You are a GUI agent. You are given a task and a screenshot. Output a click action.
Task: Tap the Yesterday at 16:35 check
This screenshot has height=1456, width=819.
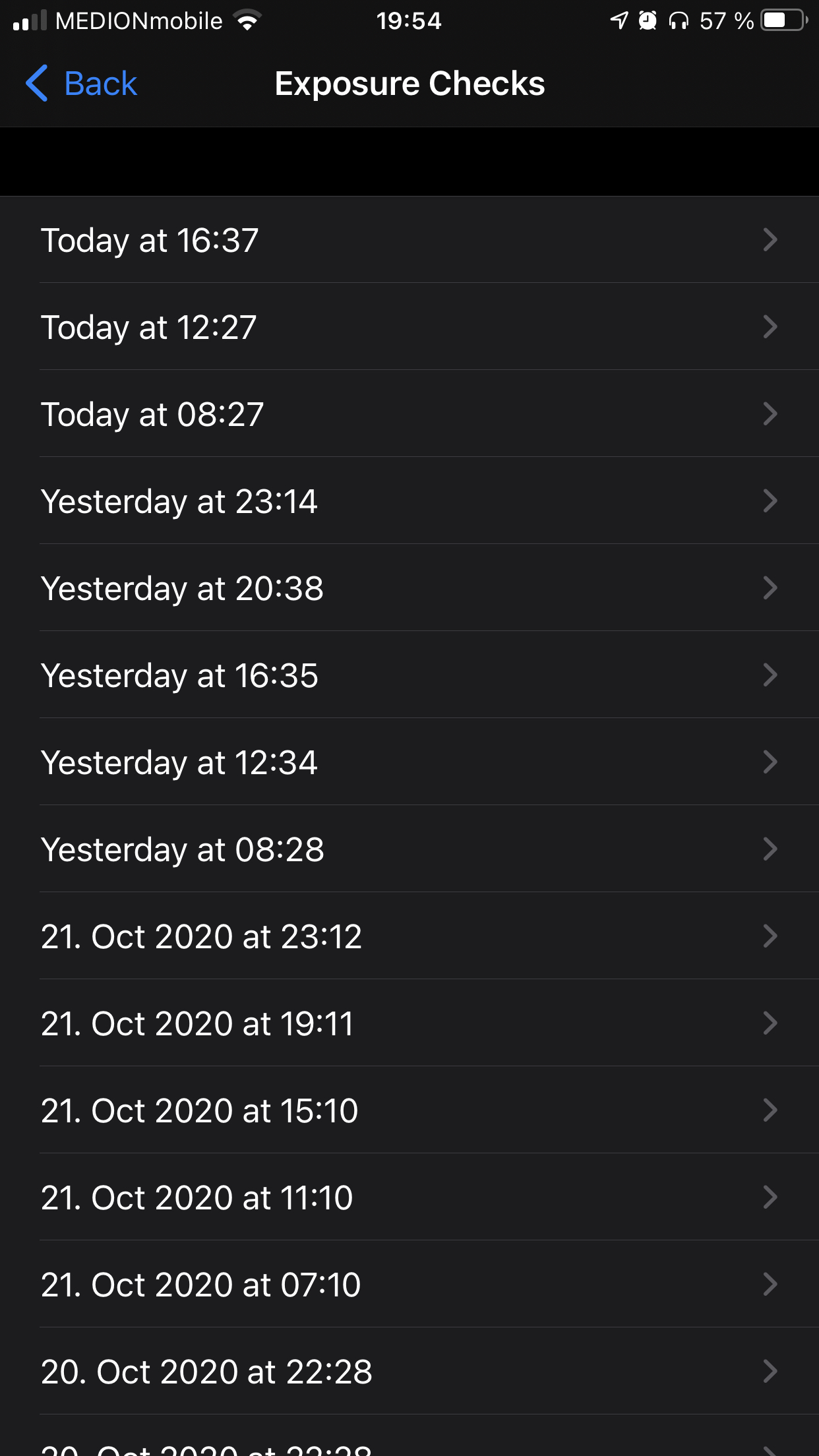[409, 675]
